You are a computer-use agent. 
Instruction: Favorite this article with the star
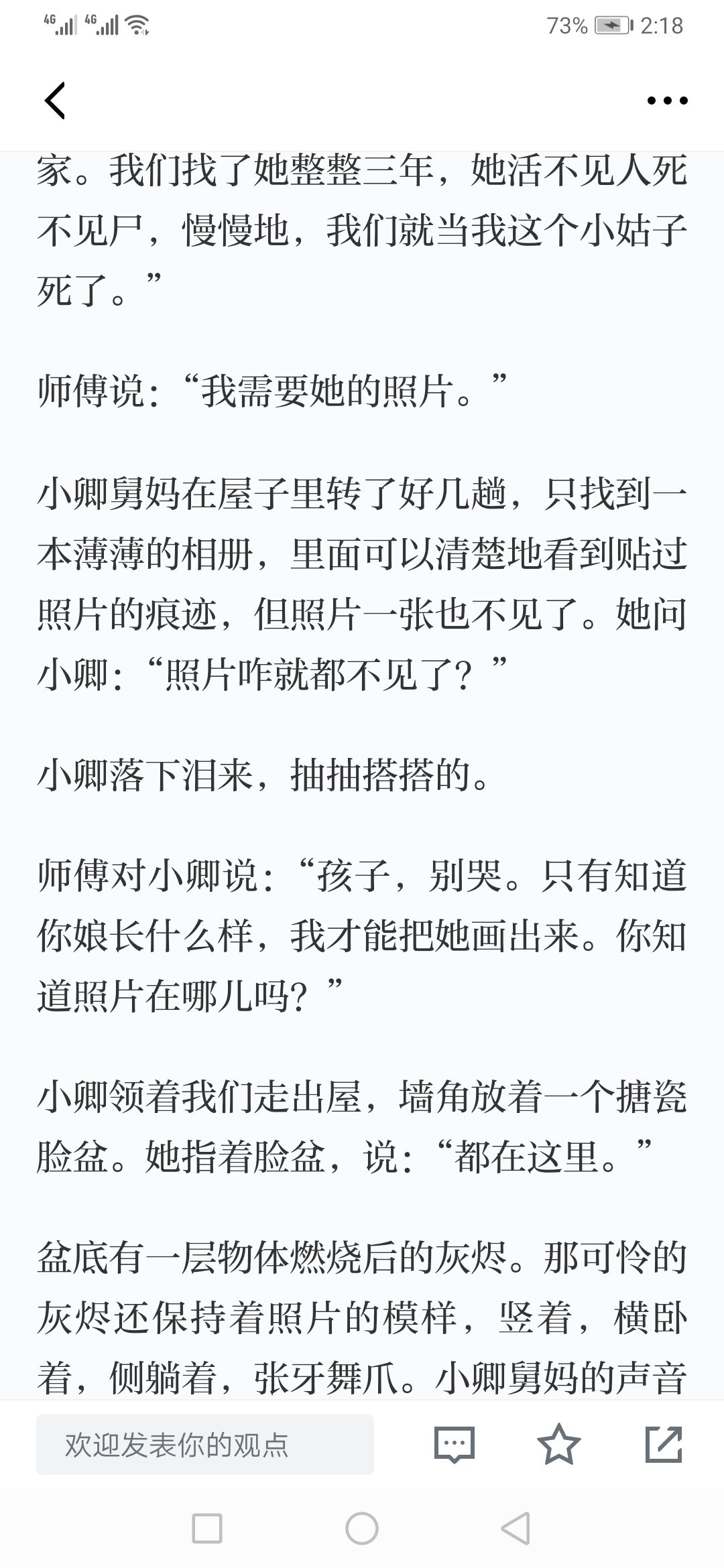[x=559, y=1444]
